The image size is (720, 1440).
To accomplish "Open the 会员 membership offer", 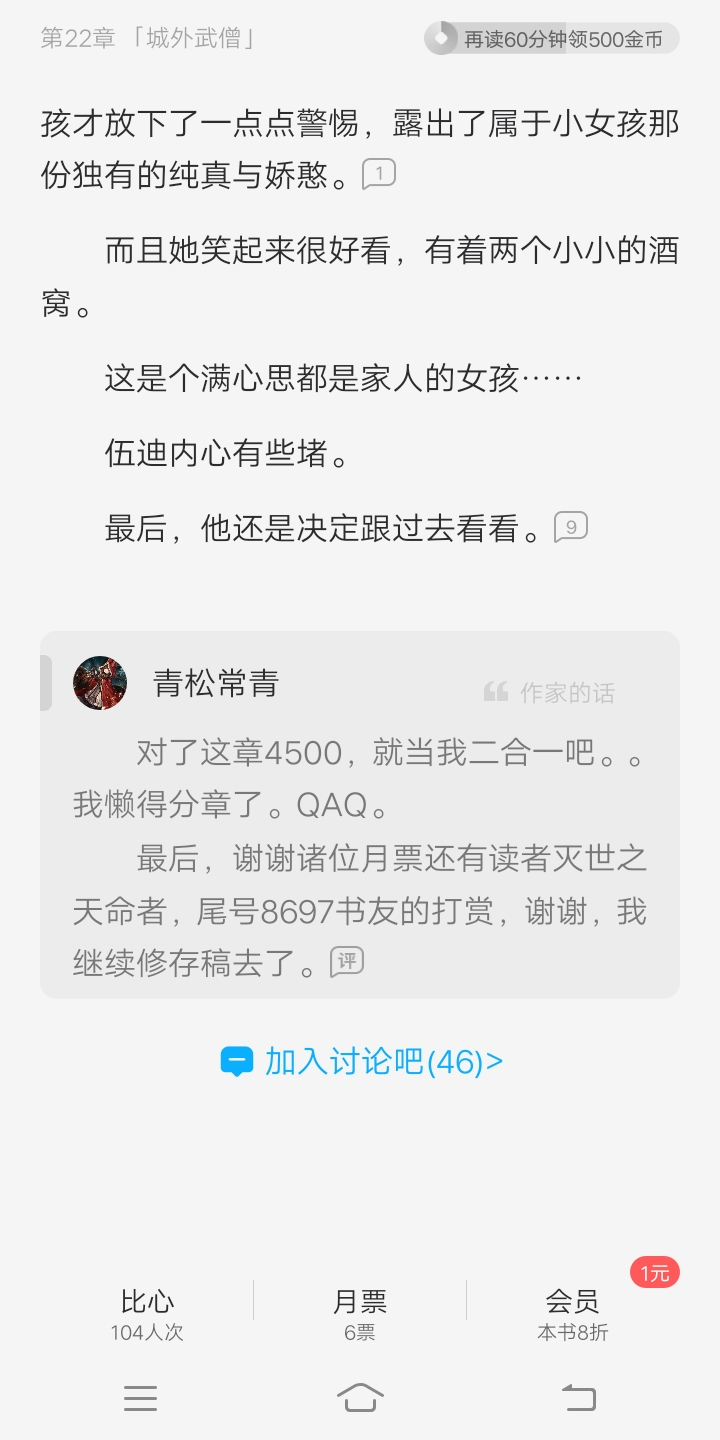I will [573, 1314].
